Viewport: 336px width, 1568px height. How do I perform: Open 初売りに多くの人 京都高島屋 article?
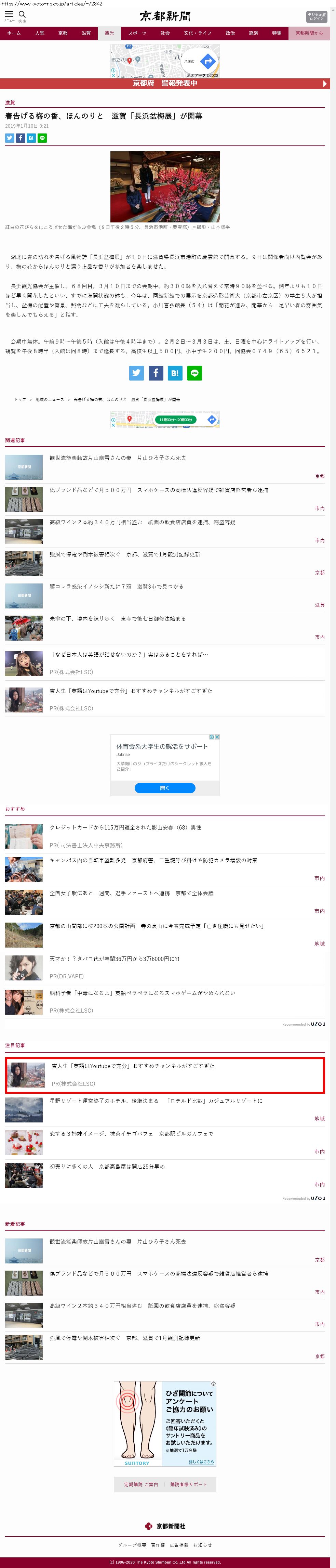[x=107, y=1167]
